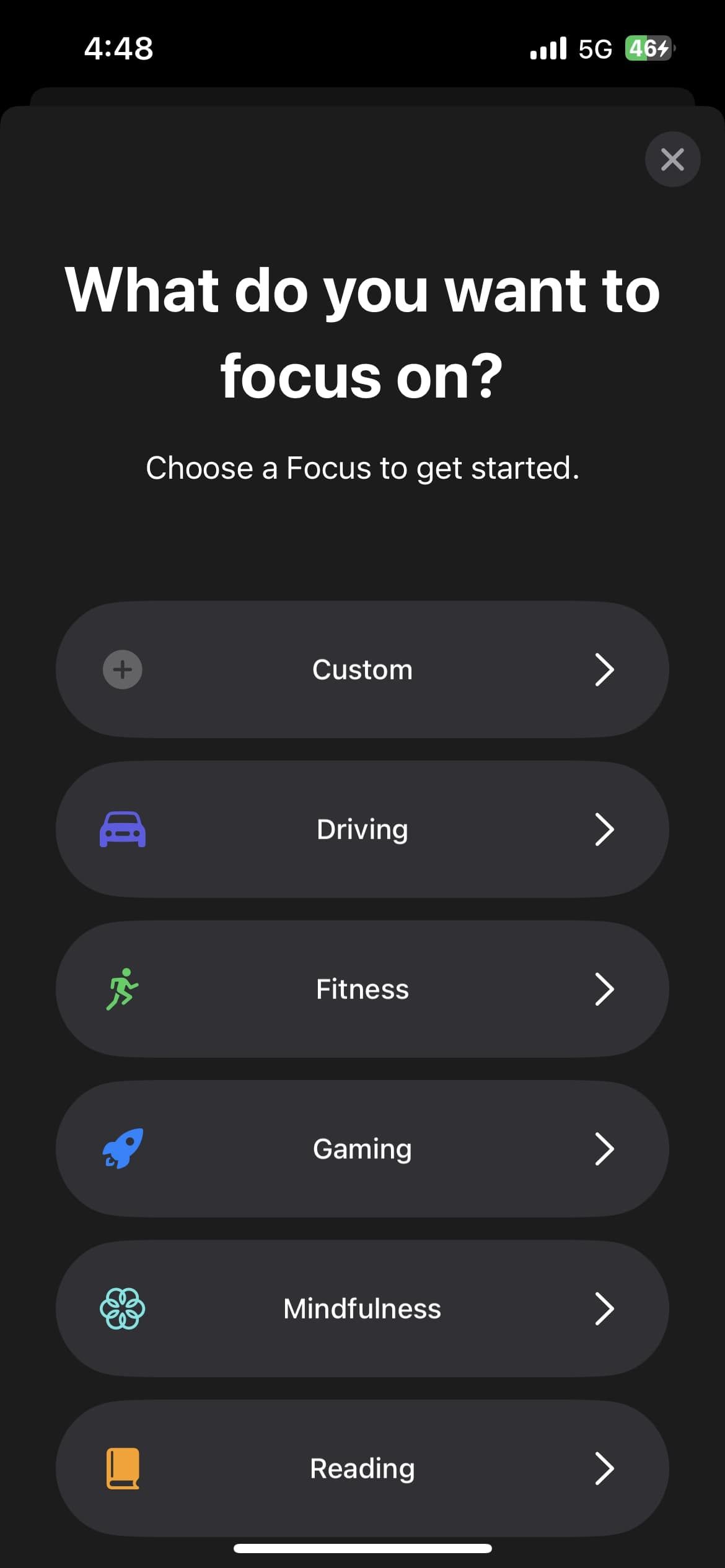Select the orange Reading book icon
The height and width of the screenshot is (1568, 725).
click(x=122, y=1468)
